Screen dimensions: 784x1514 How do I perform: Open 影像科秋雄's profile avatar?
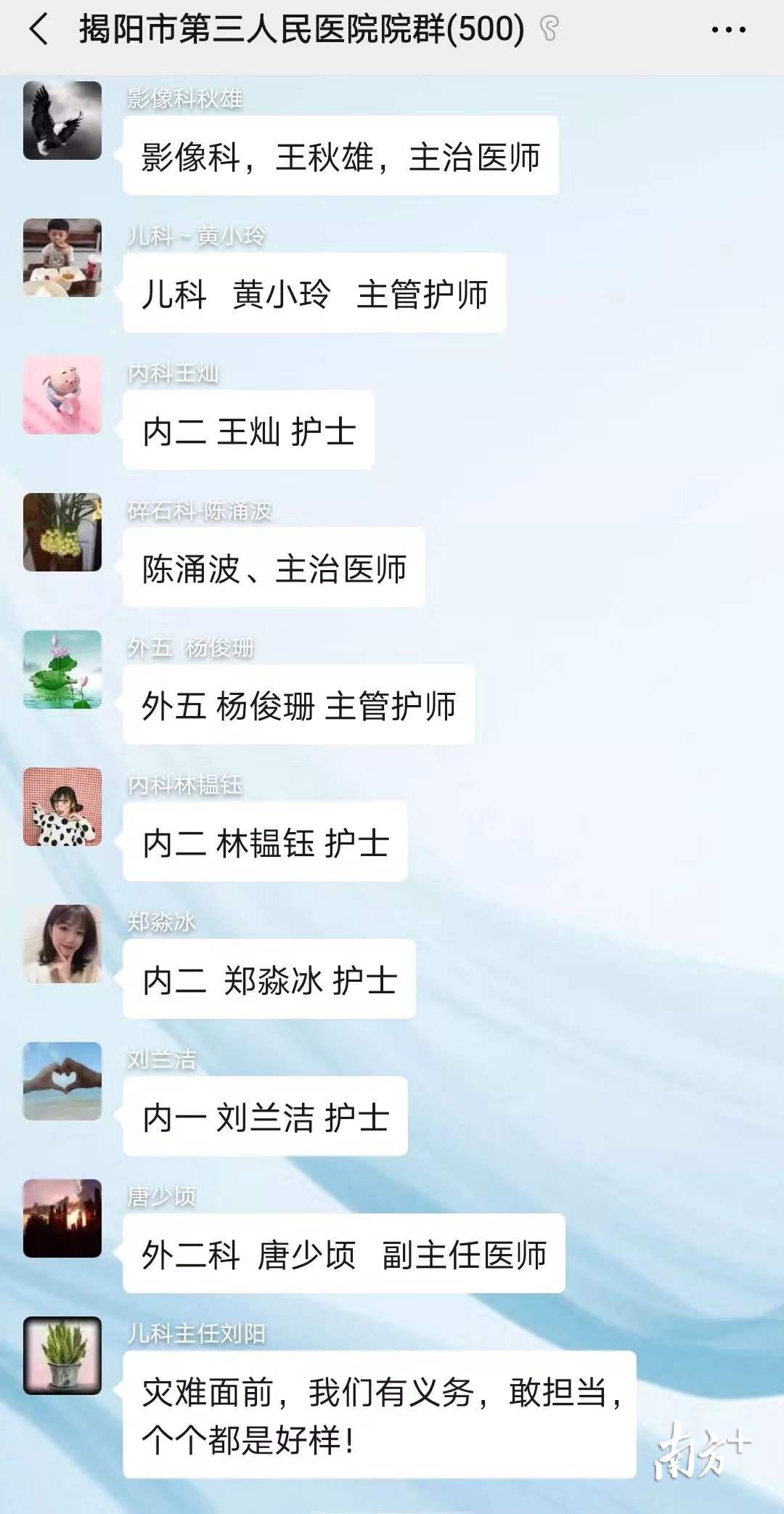pos(62,121)
